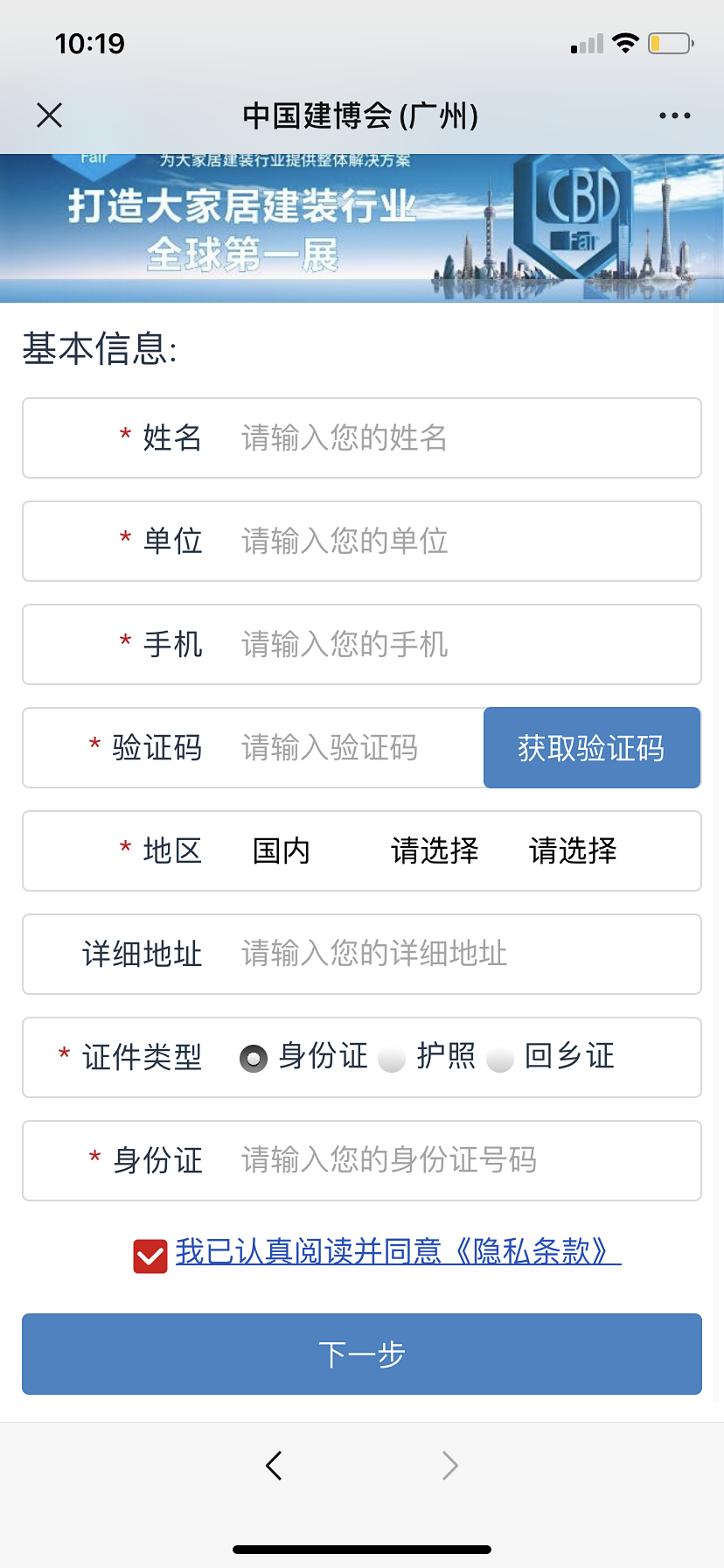
Task: Open the first 请选择 province selector
Action: (433, 850)
